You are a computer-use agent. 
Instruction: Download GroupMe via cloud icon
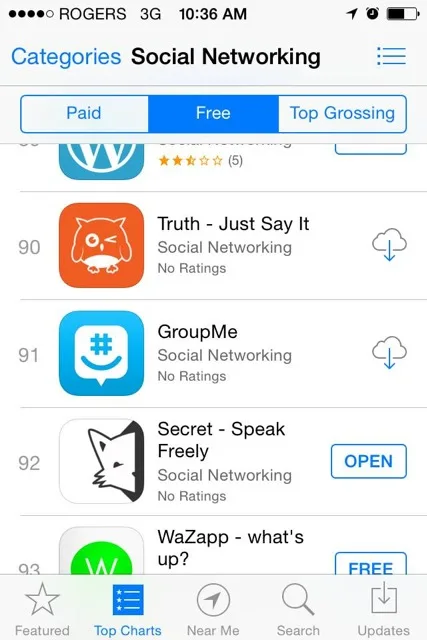tap(389, 352)
